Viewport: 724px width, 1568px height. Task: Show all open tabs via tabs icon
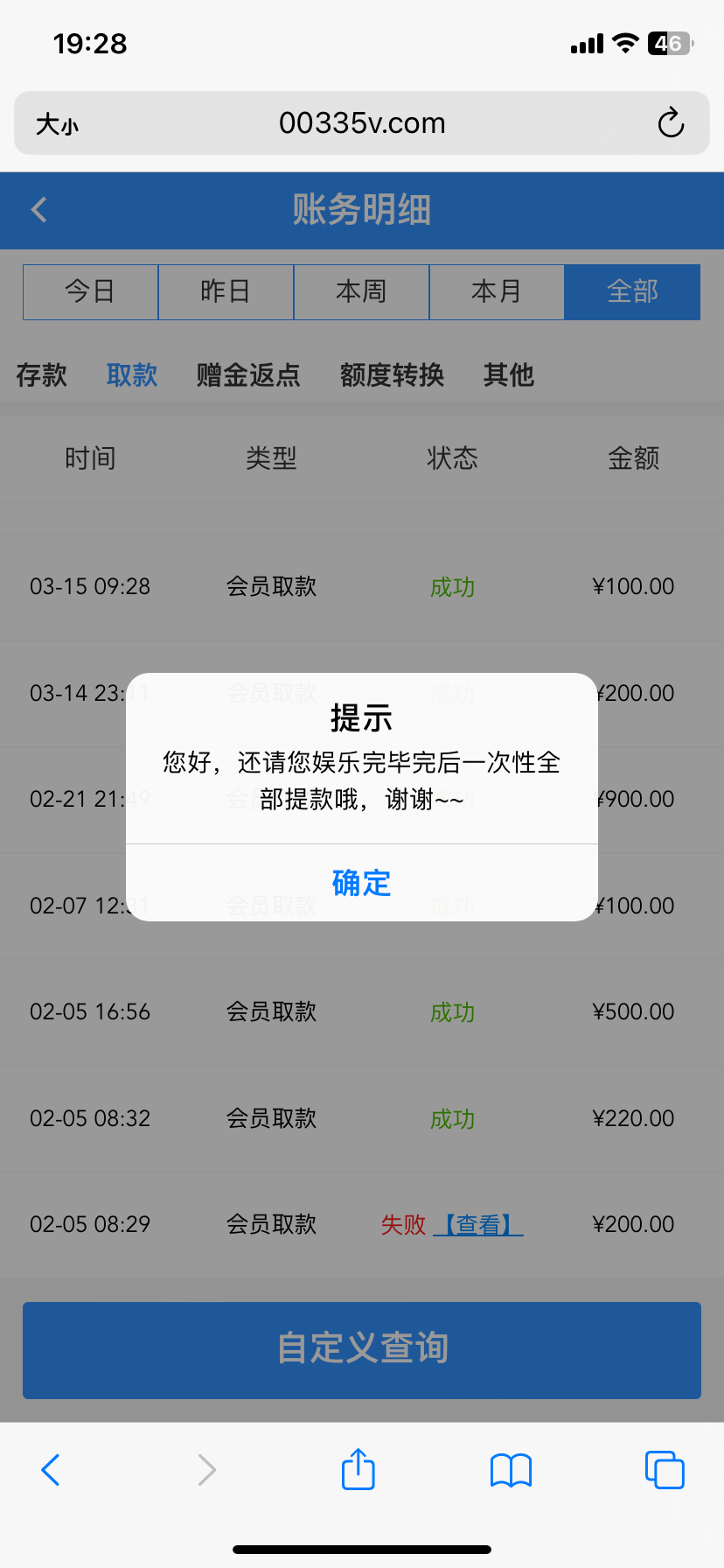coord(664,1470)
